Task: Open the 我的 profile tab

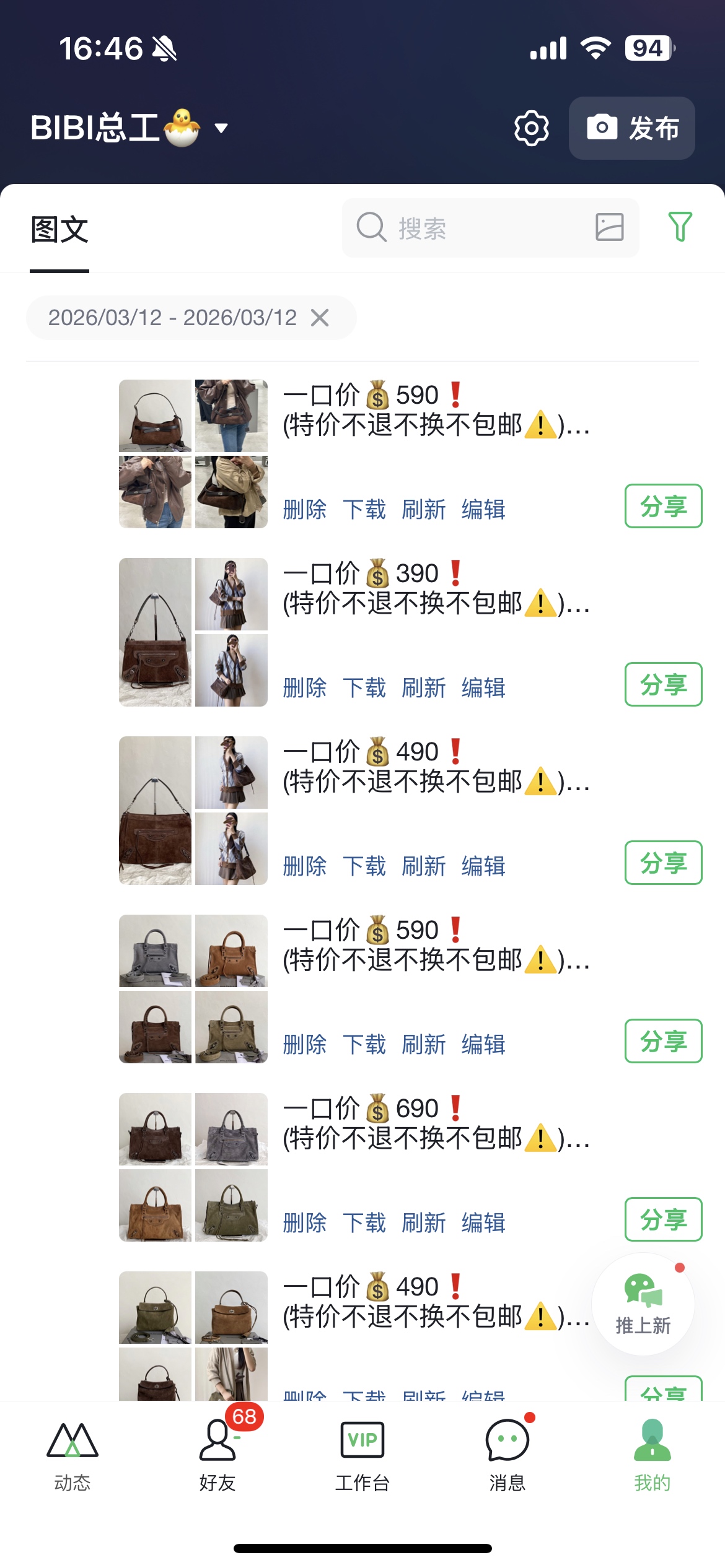Action: point(652,1455)
